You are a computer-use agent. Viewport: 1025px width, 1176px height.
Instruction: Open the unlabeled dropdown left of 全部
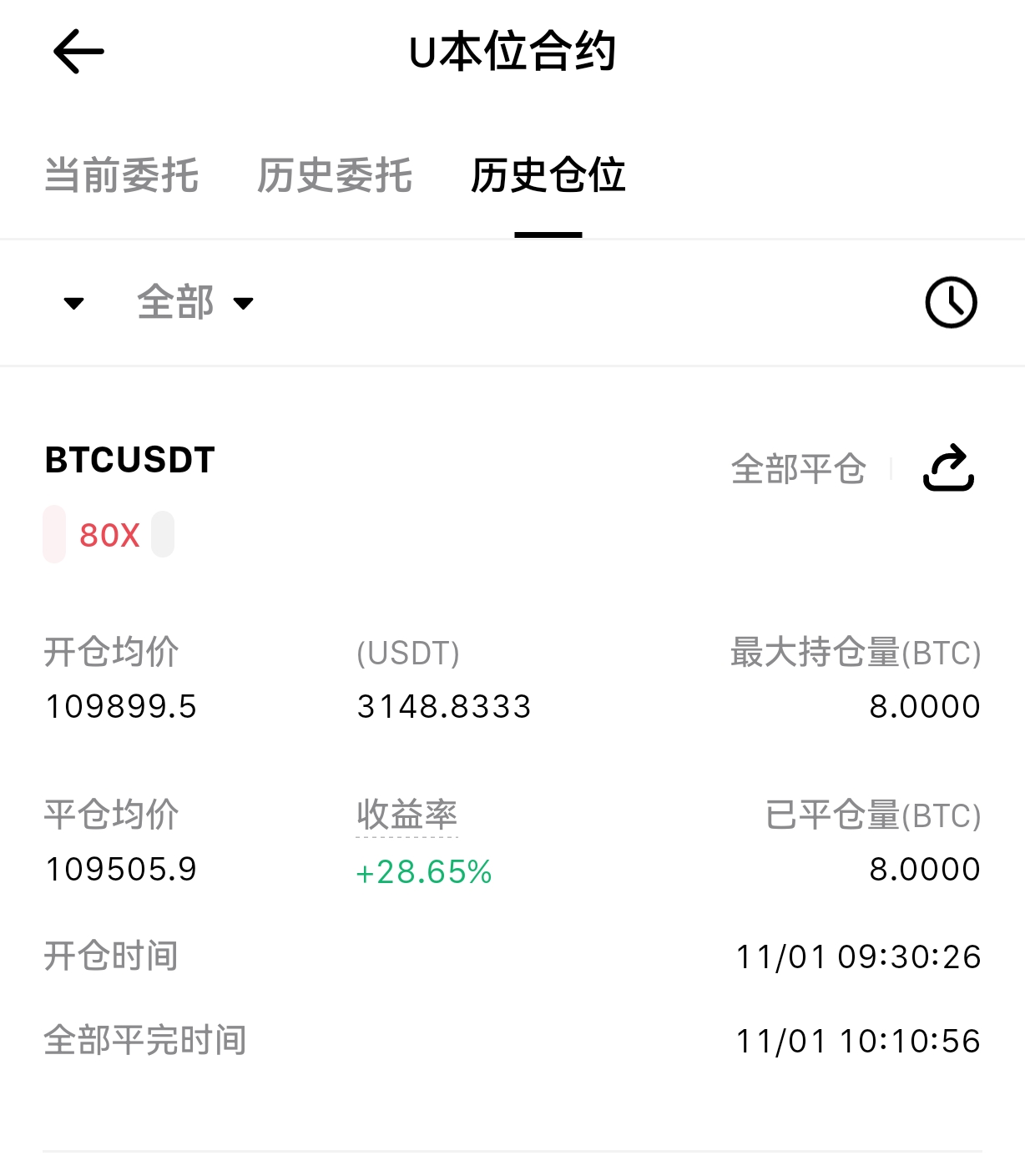coord(74,303)
